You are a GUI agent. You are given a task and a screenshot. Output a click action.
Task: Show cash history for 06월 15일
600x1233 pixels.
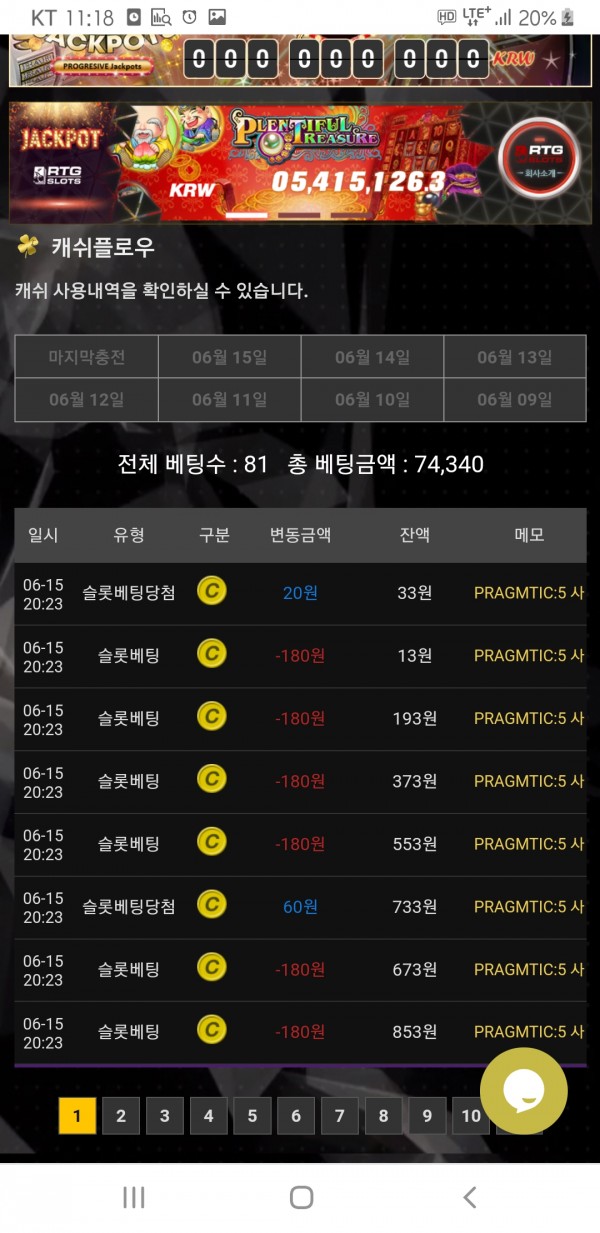point(230,357)
